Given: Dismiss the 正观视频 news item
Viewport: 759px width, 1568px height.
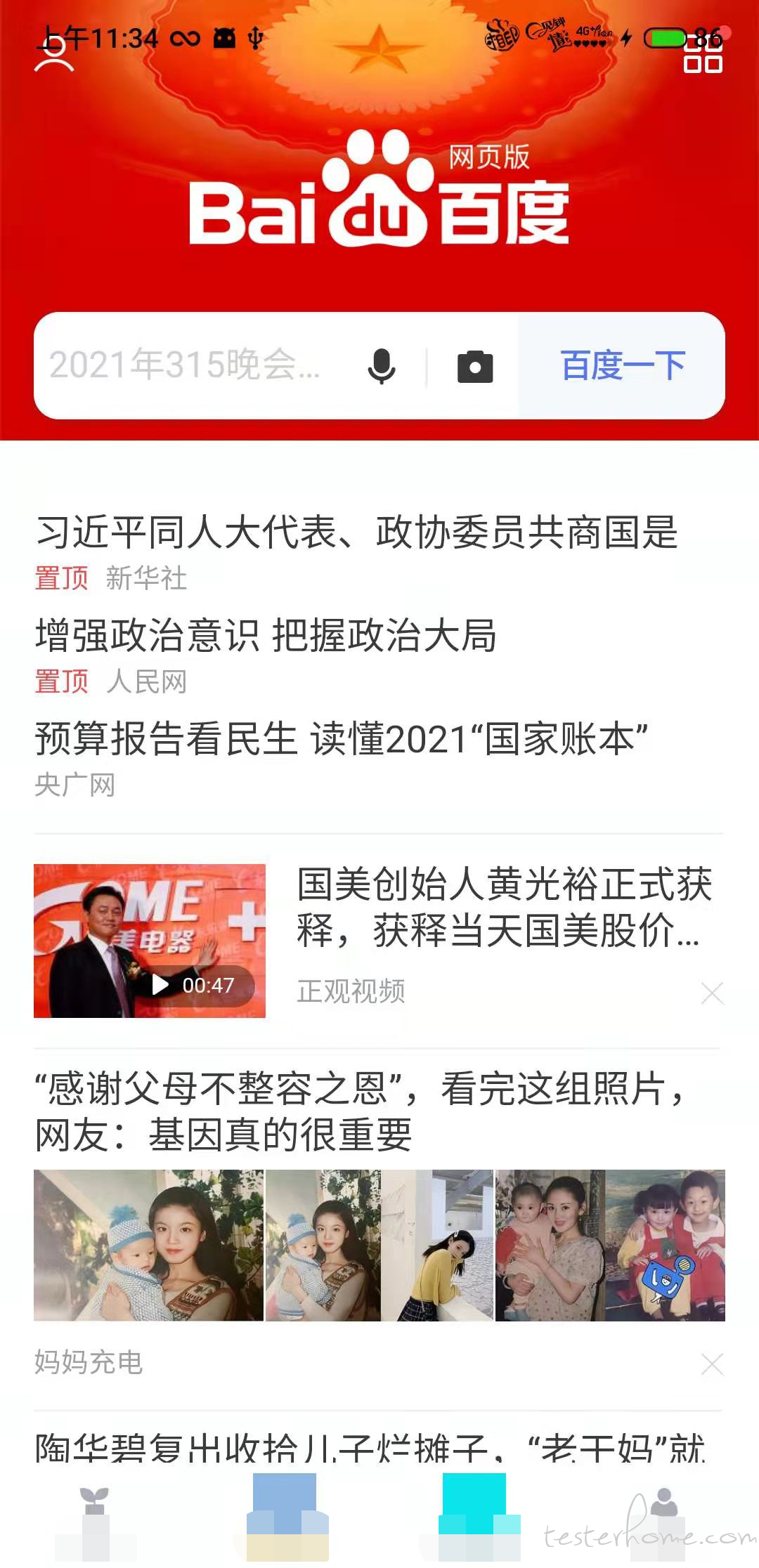Looking at the screenshot, I should (712, 993).
